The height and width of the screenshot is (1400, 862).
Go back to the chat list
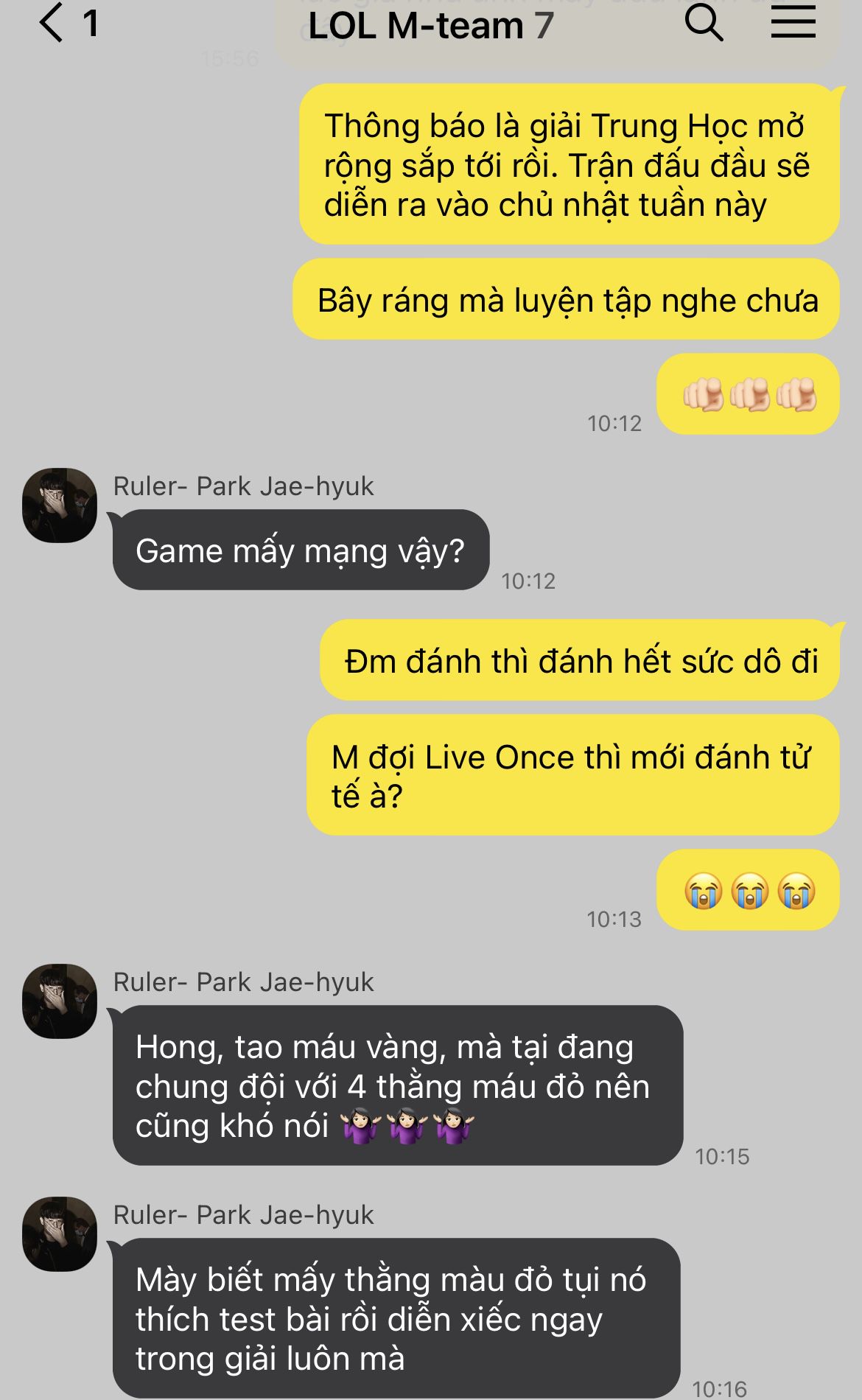(x=52, y=24)
